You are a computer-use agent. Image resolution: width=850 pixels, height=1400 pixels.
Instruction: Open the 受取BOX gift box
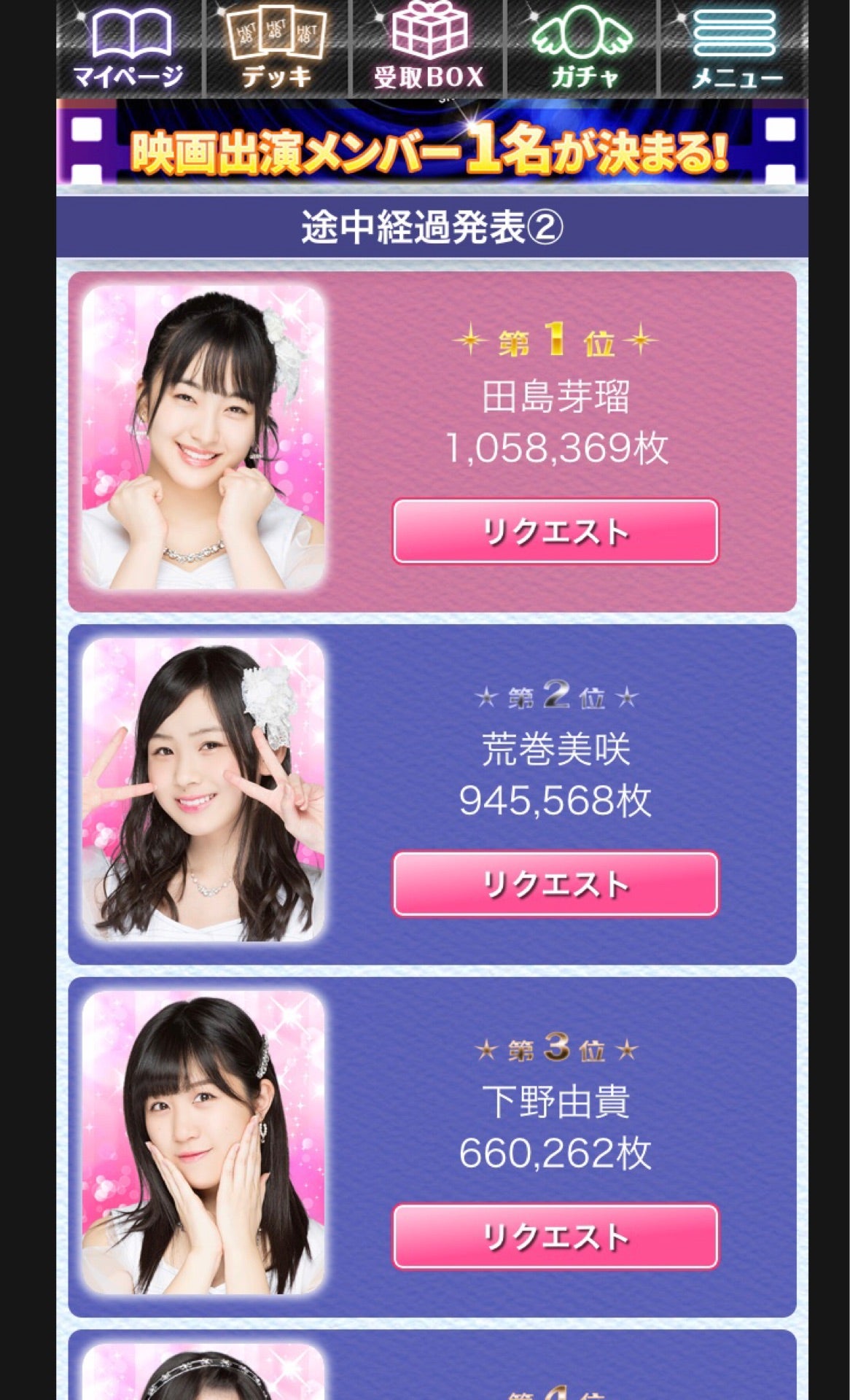[429, 47]
